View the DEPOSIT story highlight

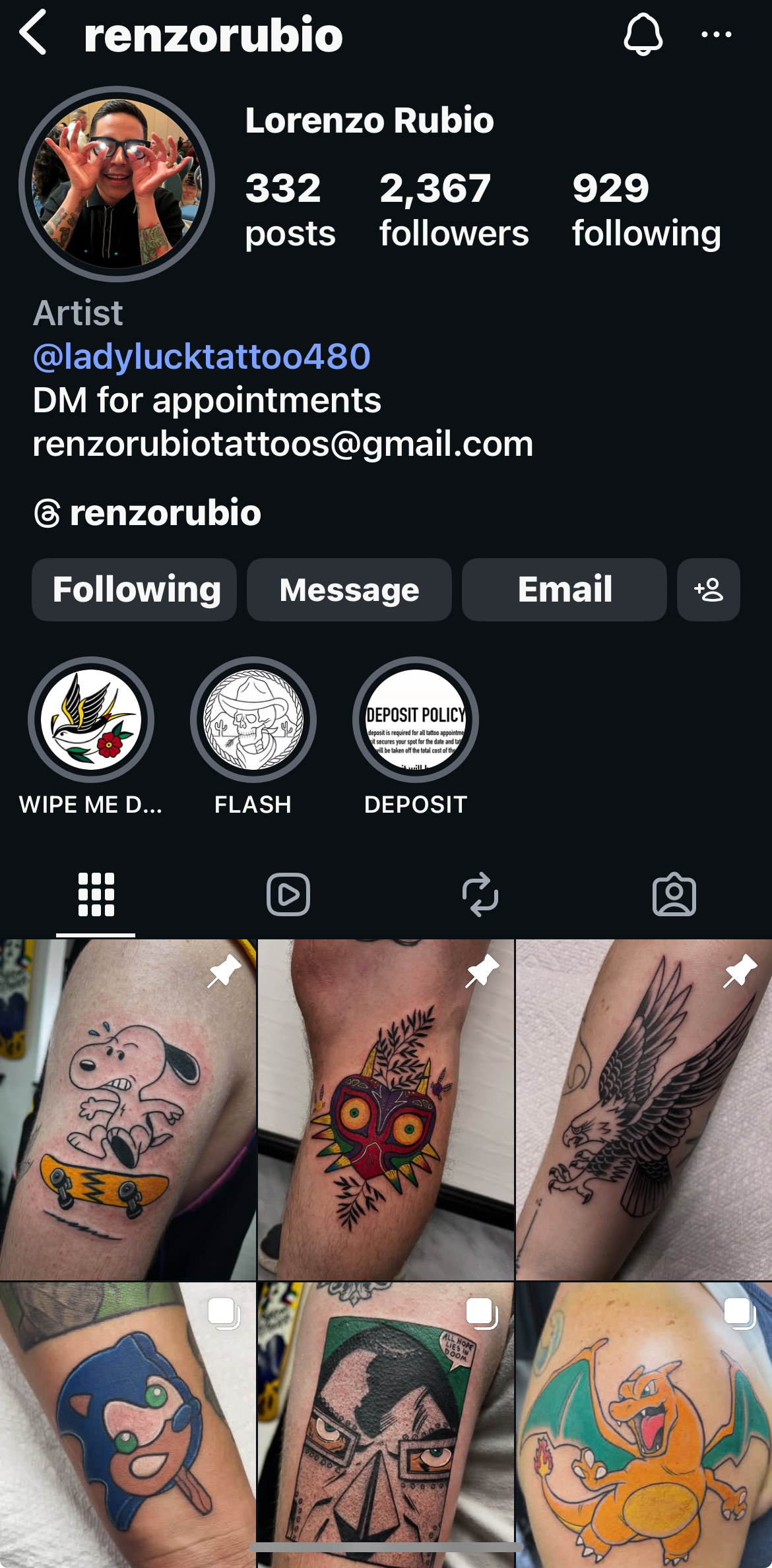point(416,720)
